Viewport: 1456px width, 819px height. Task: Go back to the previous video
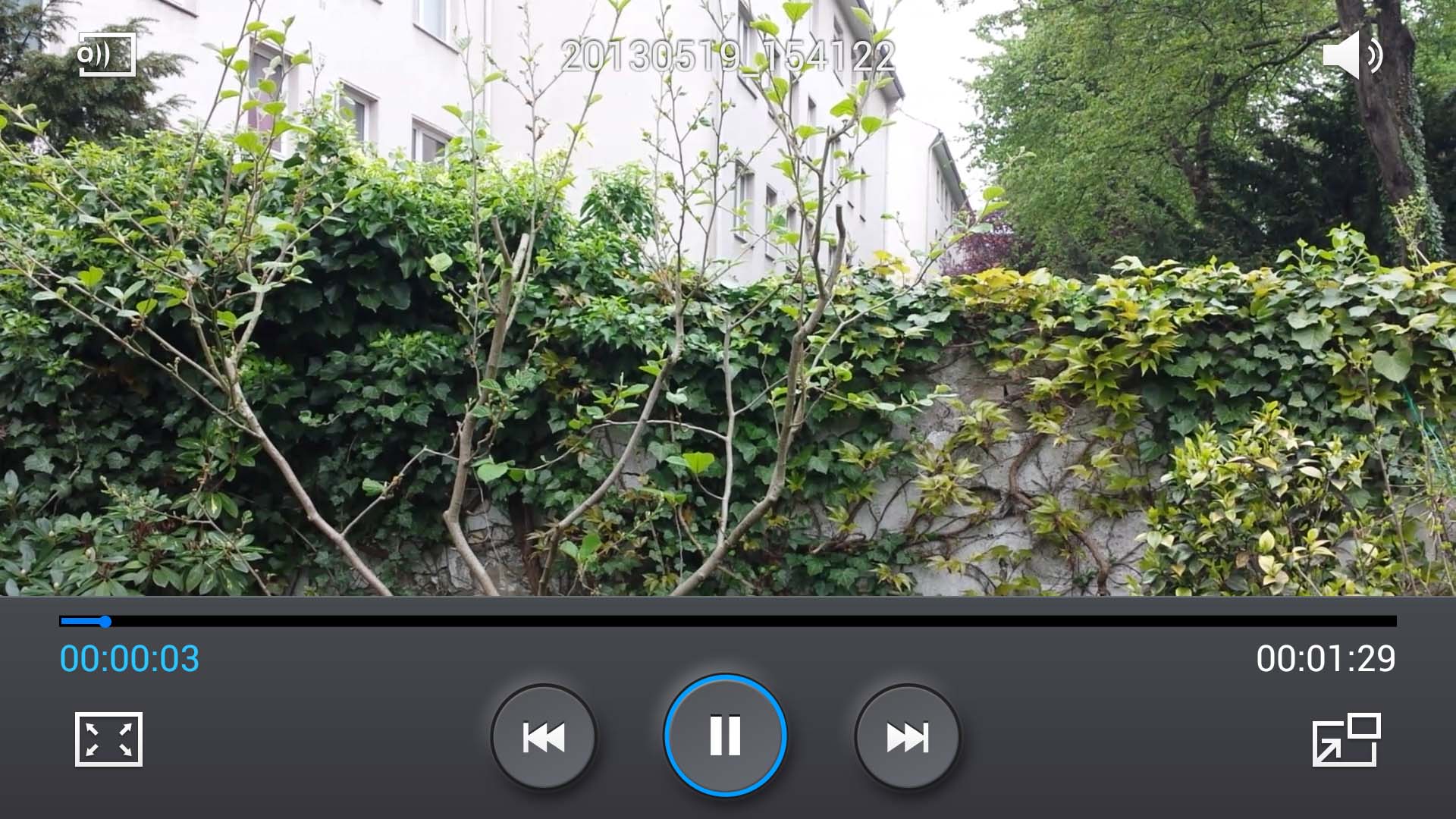point(544,737)
